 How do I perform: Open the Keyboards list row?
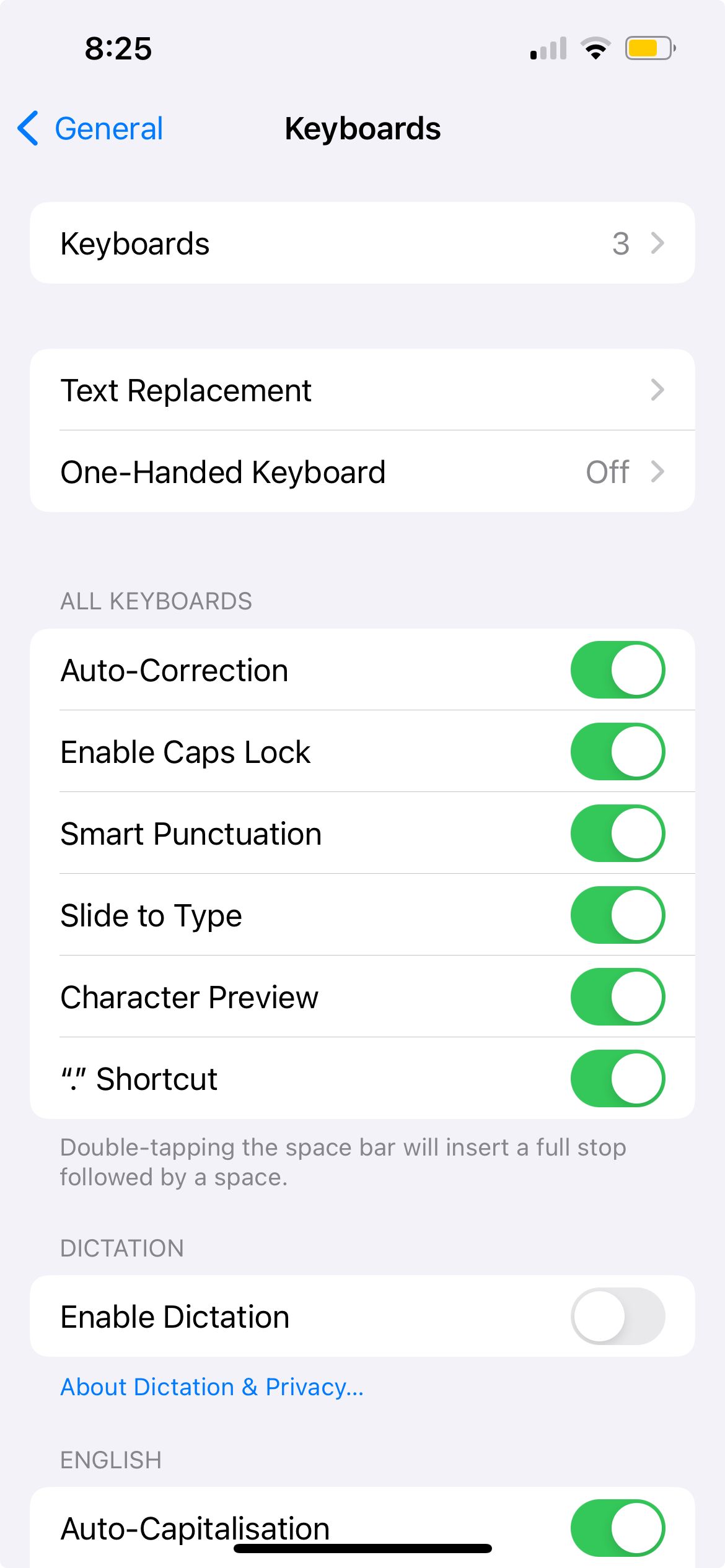(x=362, y=243)
